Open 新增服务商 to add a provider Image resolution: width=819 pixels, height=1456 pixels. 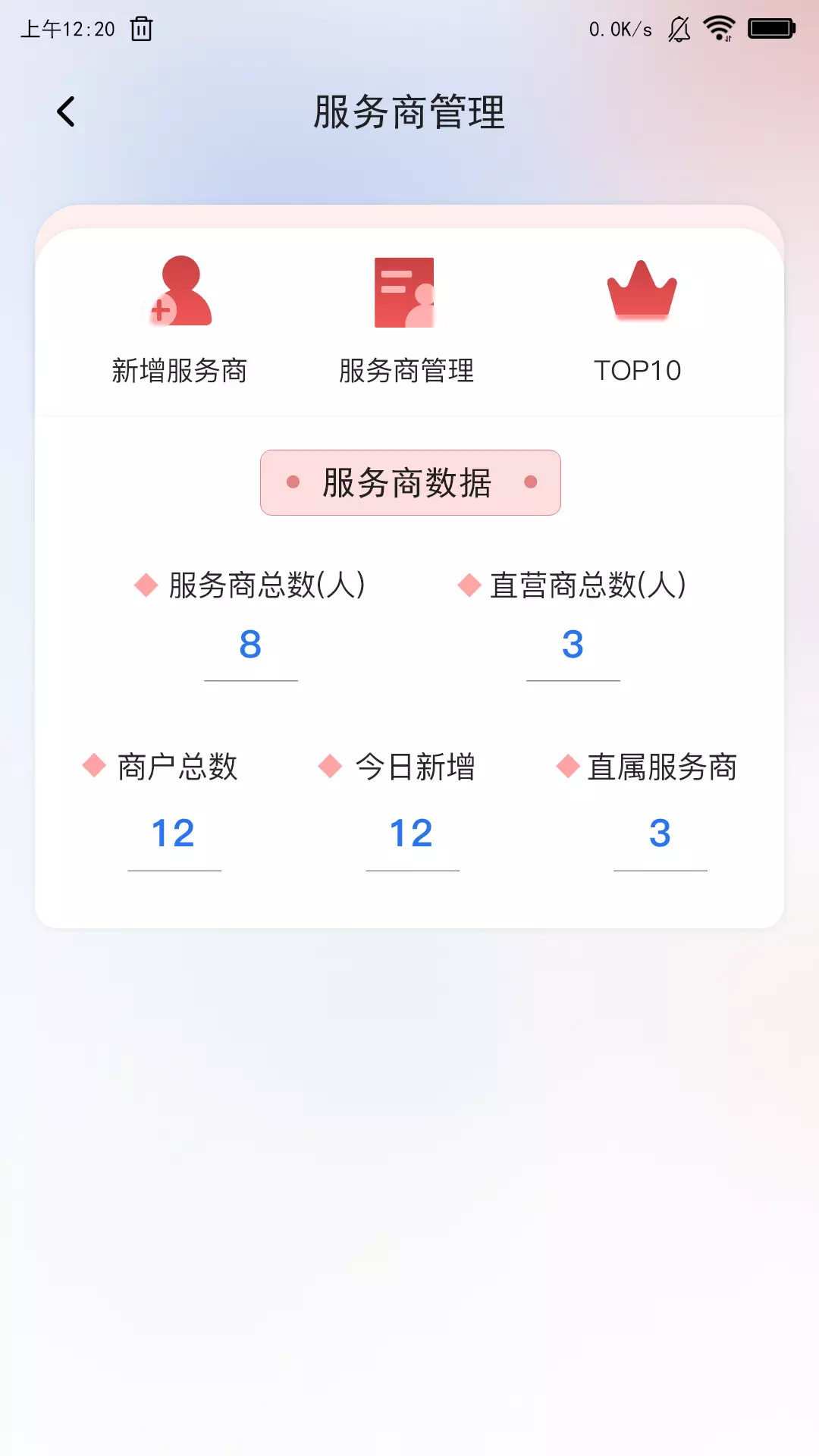[179, 320]
